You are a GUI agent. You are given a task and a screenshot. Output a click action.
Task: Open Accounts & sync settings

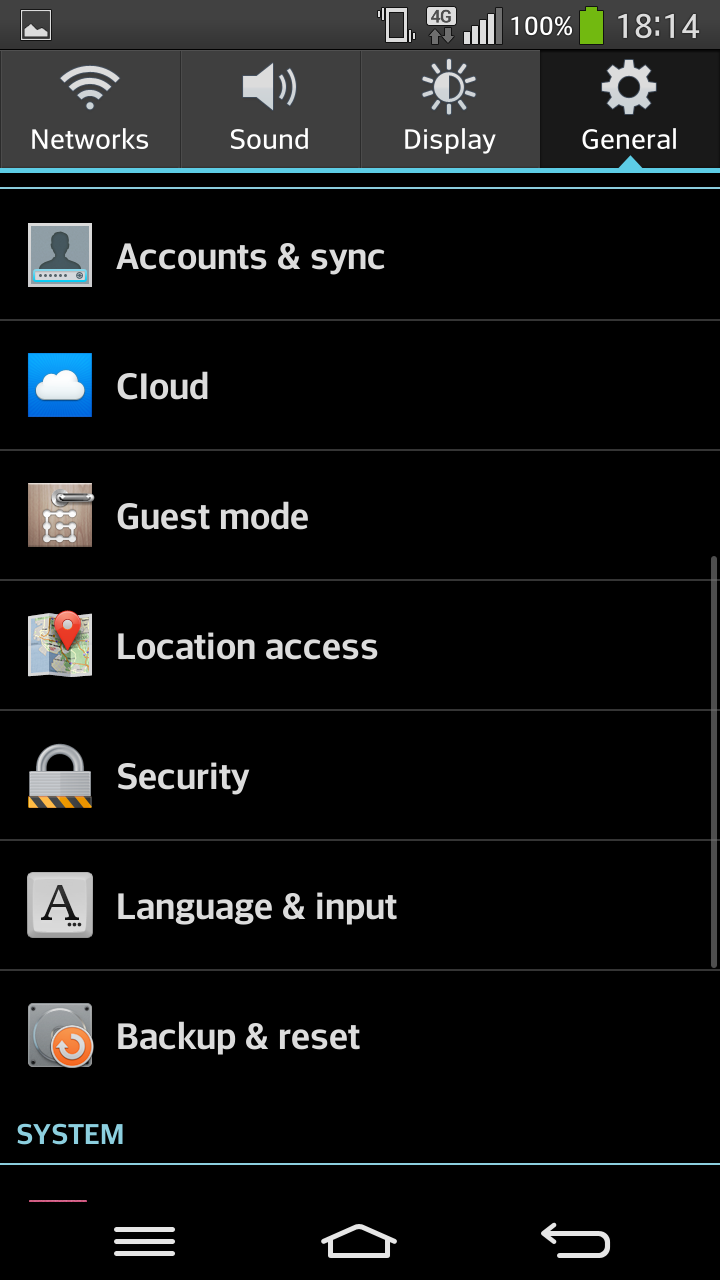pos(360,256)
